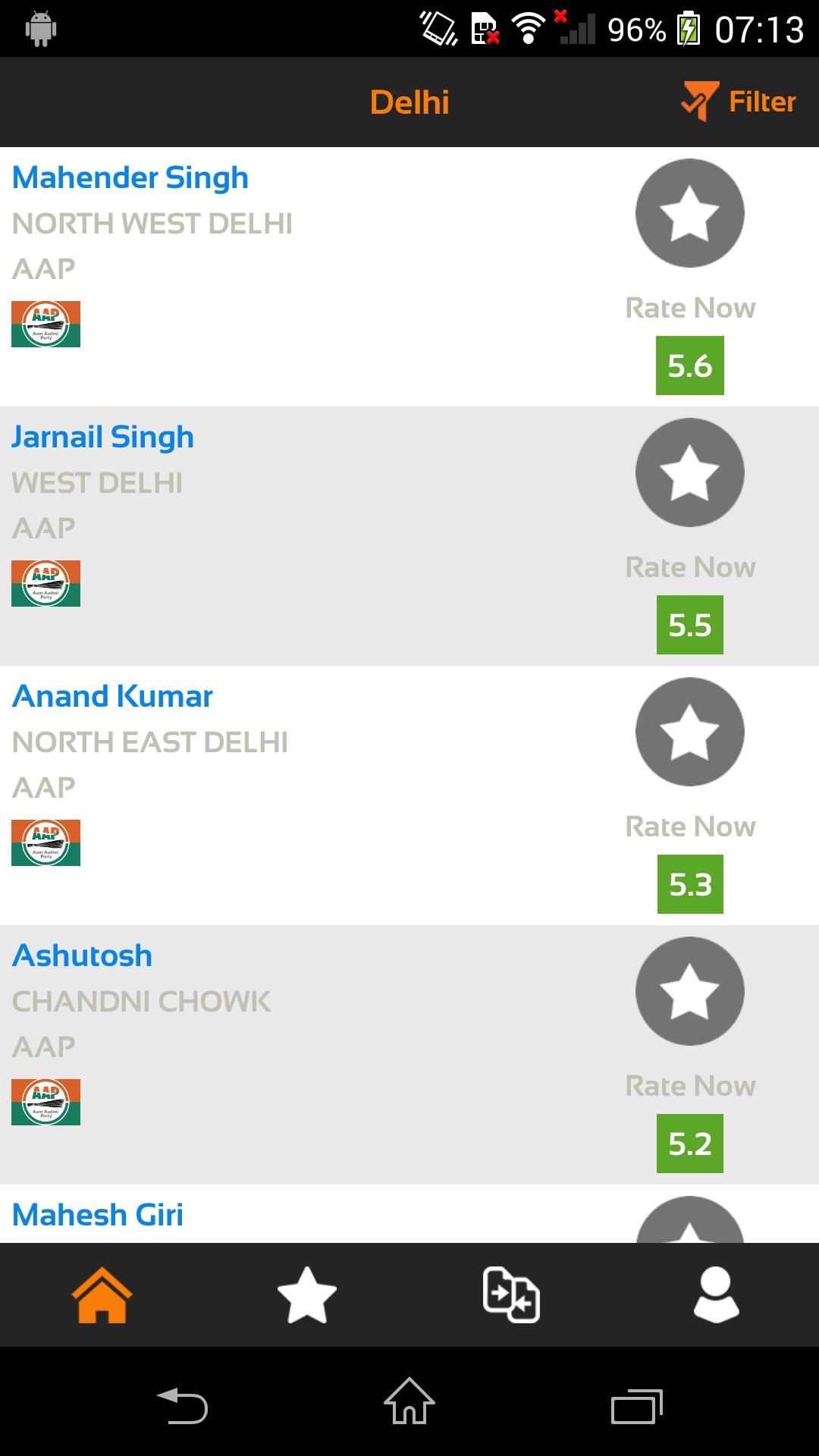View Jarnail Singh's details
Viewport: 819px width, 1456px height.
[103, 438]
